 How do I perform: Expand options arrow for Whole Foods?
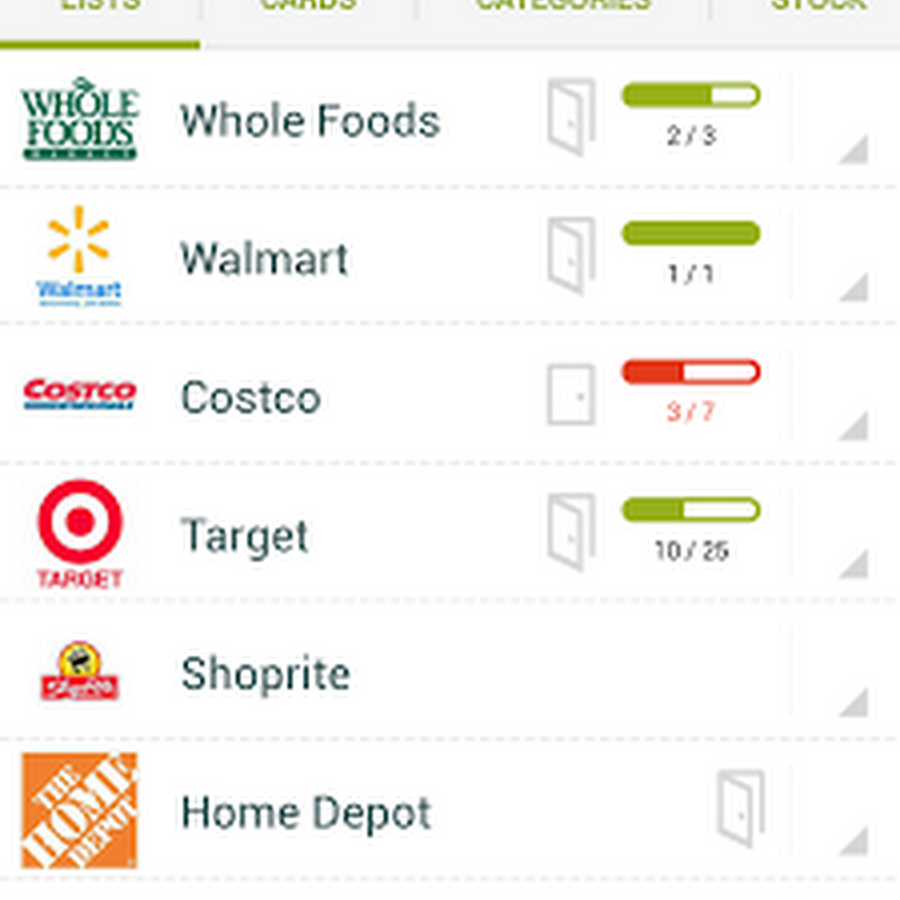[x=851, y=148]
